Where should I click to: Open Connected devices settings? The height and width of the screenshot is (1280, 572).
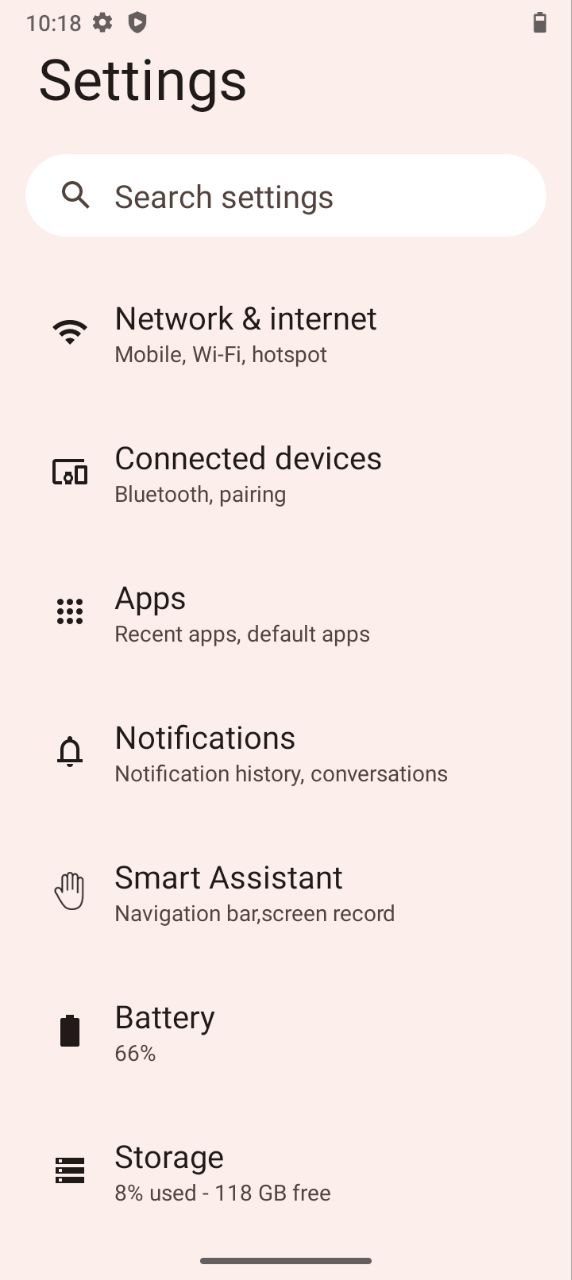[286, 474]
